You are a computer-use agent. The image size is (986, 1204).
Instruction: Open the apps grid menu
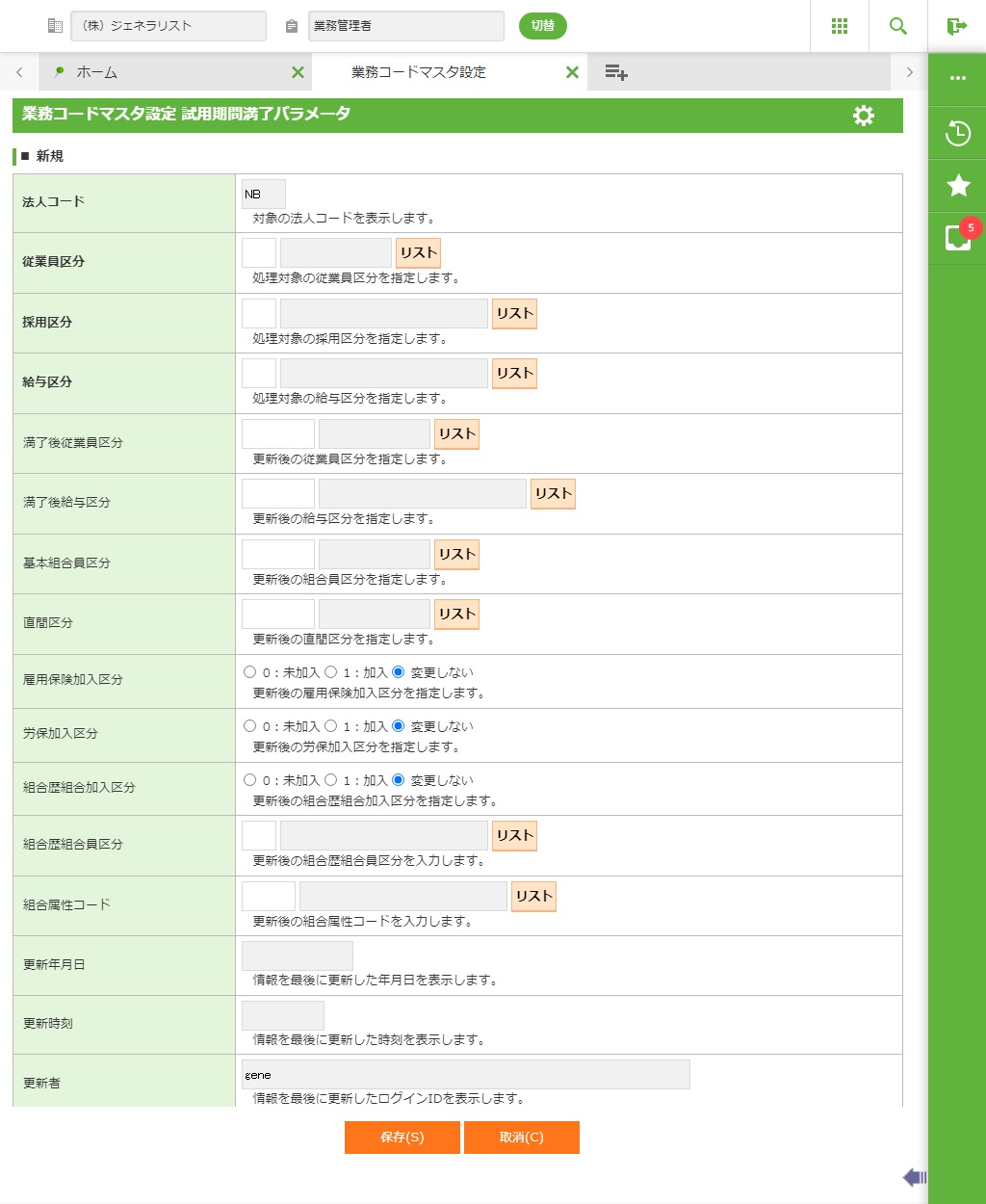(x=840, y=26)
